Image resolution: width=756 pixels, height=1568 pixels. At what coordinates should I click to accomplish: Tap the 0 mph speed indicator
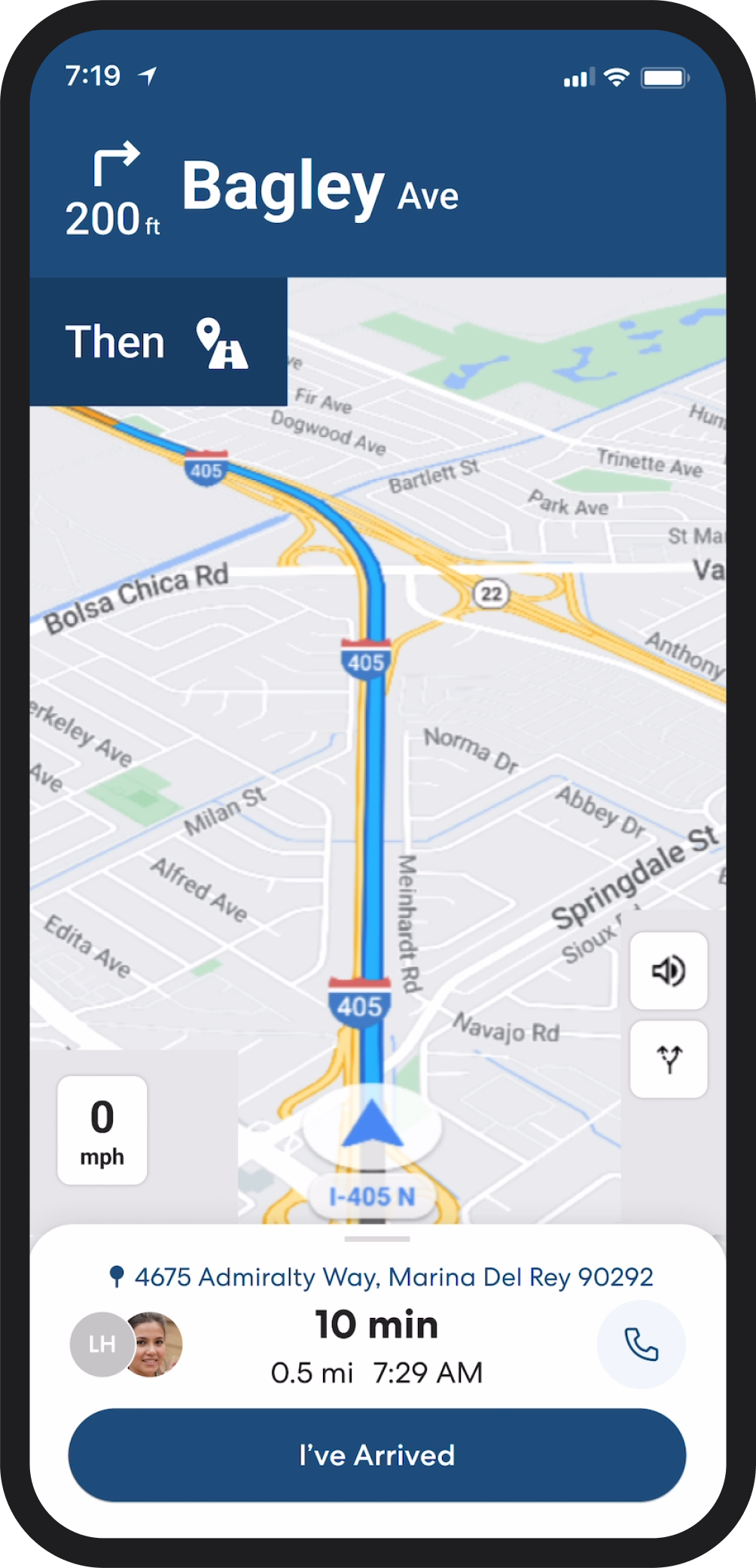[102, 1129]
